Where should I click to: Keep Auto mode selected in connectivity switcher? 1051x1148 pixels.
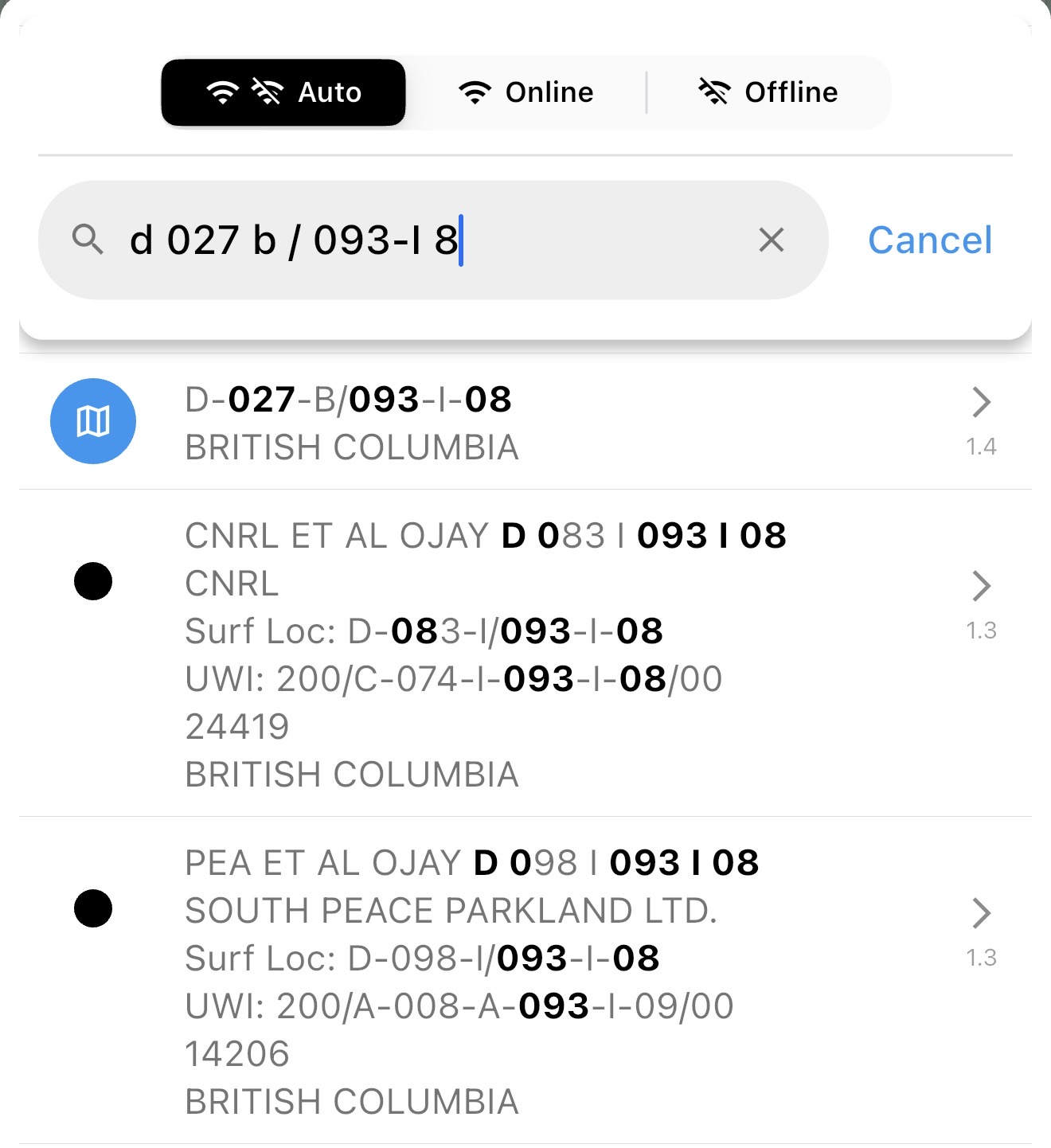pos(283,92)
